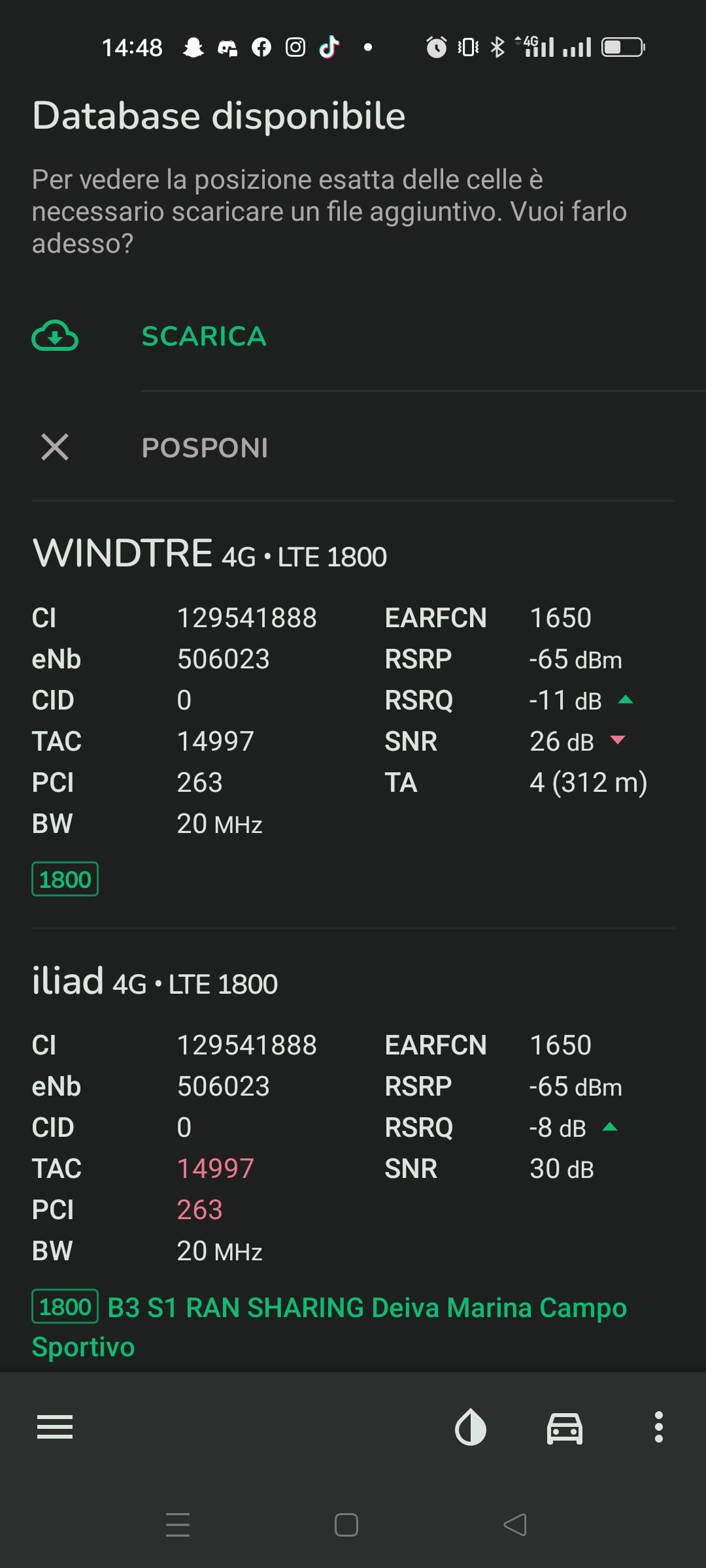706x1568 pixels.
Task: Open the three-dot overflow menu
Action: [659, 1427]
